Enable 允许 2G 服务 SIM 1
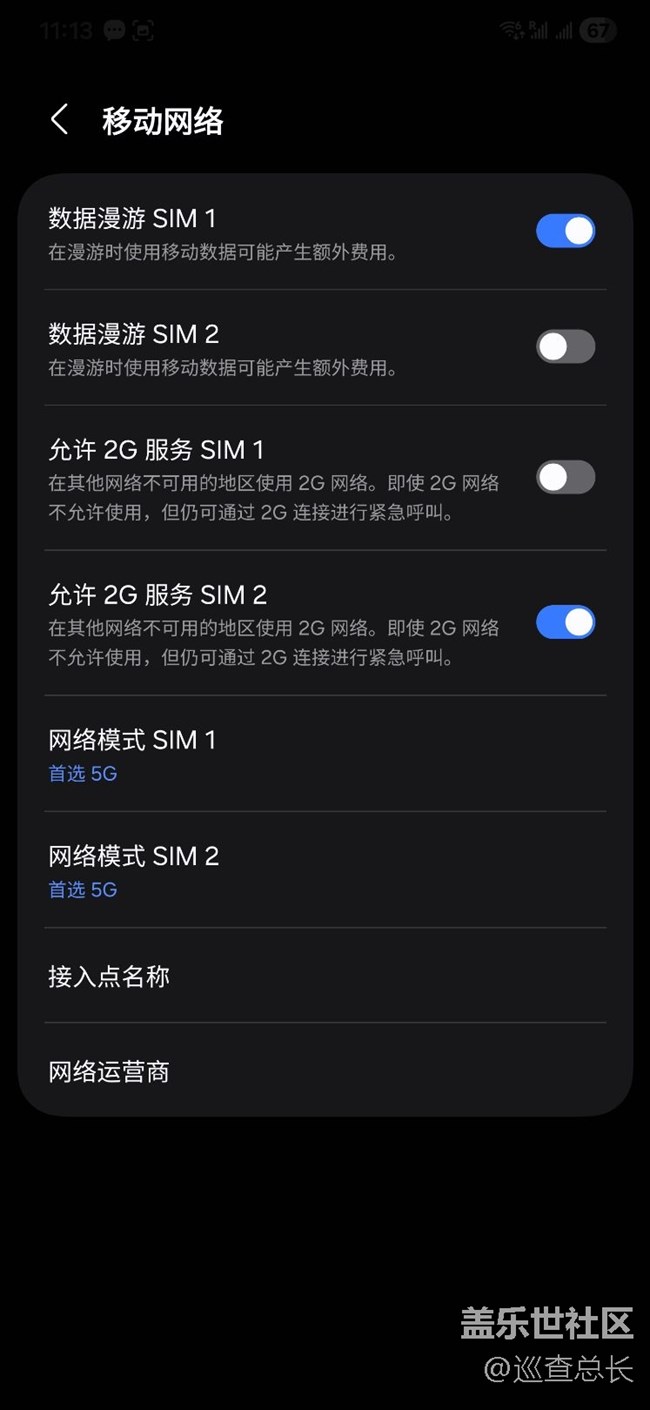Viewport: 650px width, 1410px height. (565, 477)
